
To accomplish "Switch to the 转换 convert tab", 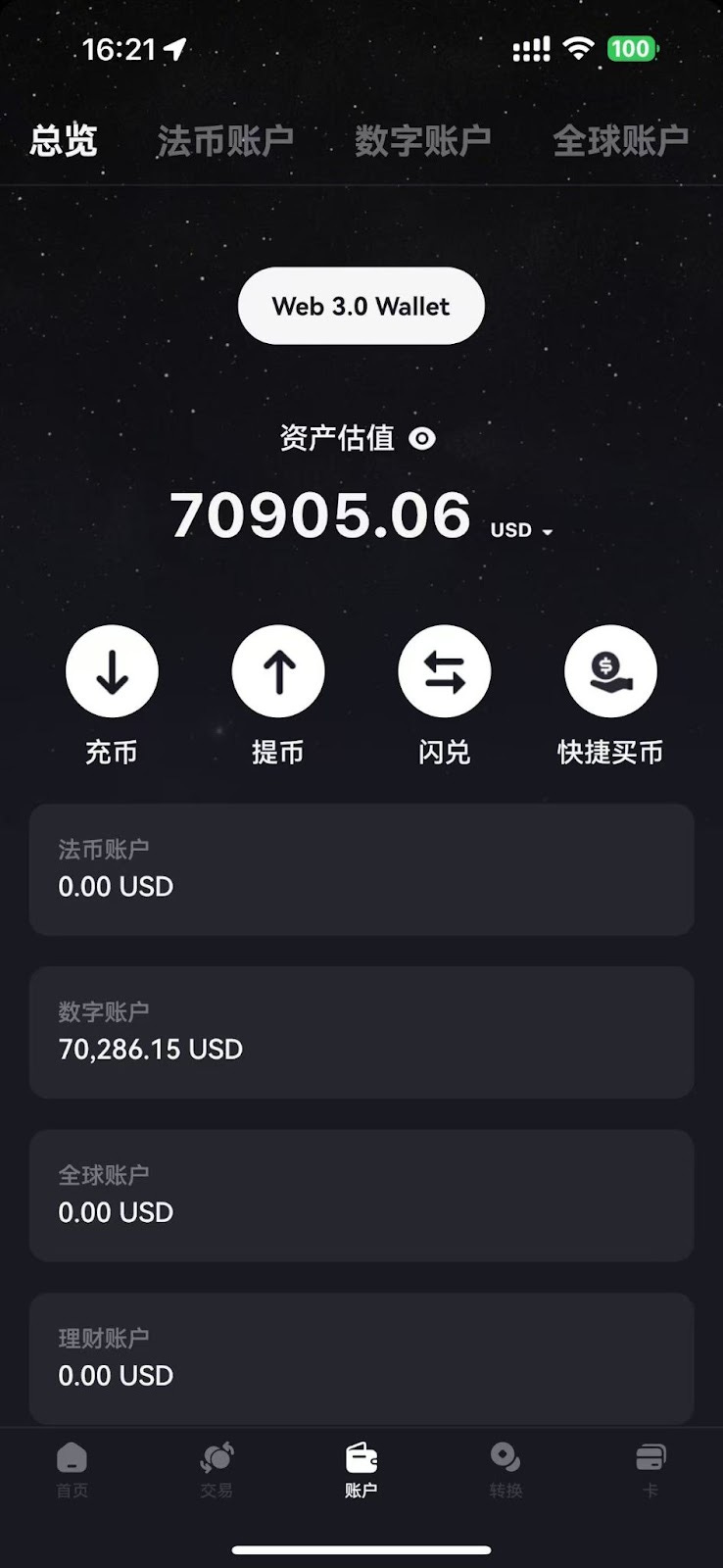I will (506, 1470).
